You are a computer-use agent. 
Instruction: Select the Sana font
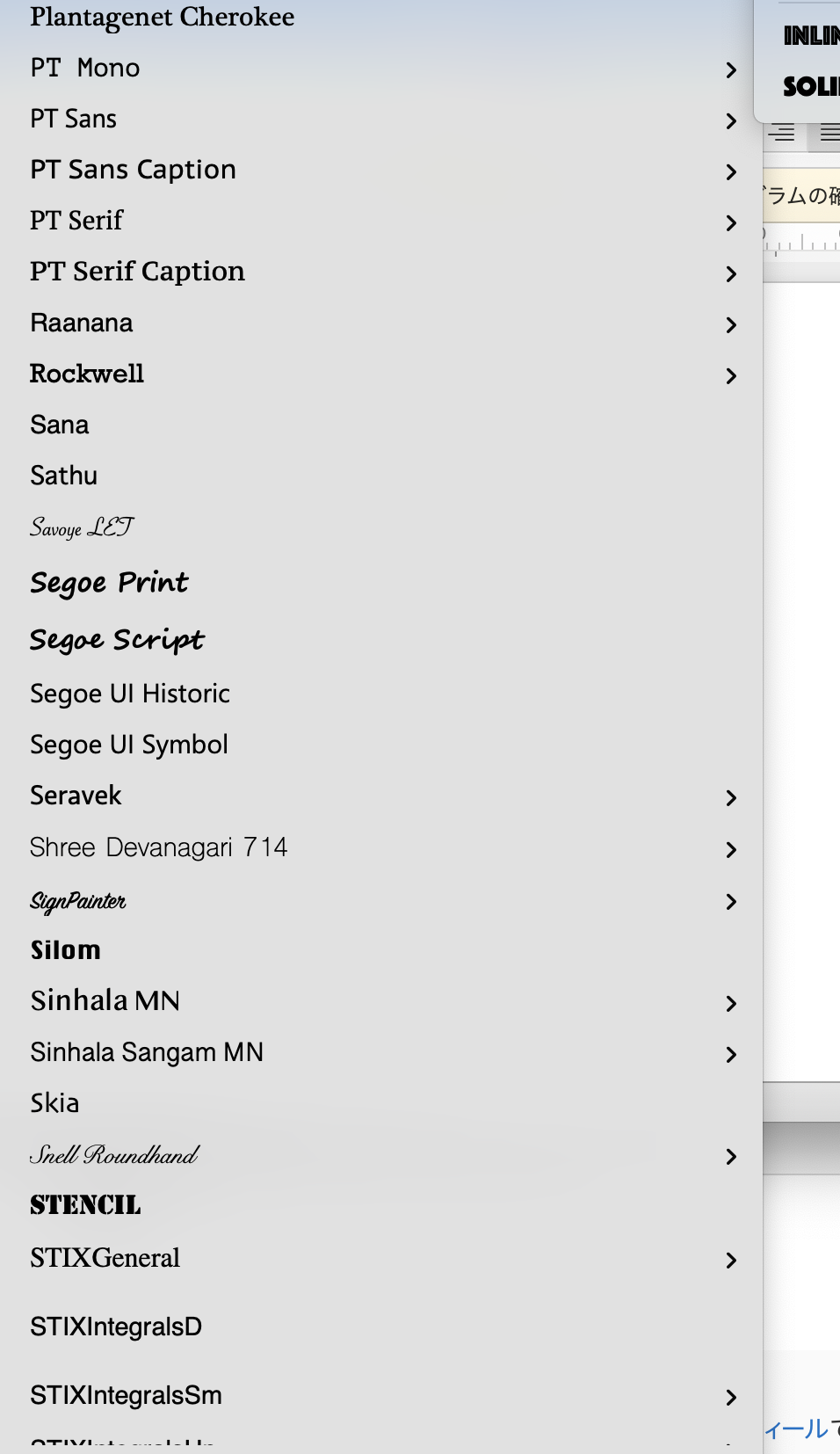(x=60, y=425)
